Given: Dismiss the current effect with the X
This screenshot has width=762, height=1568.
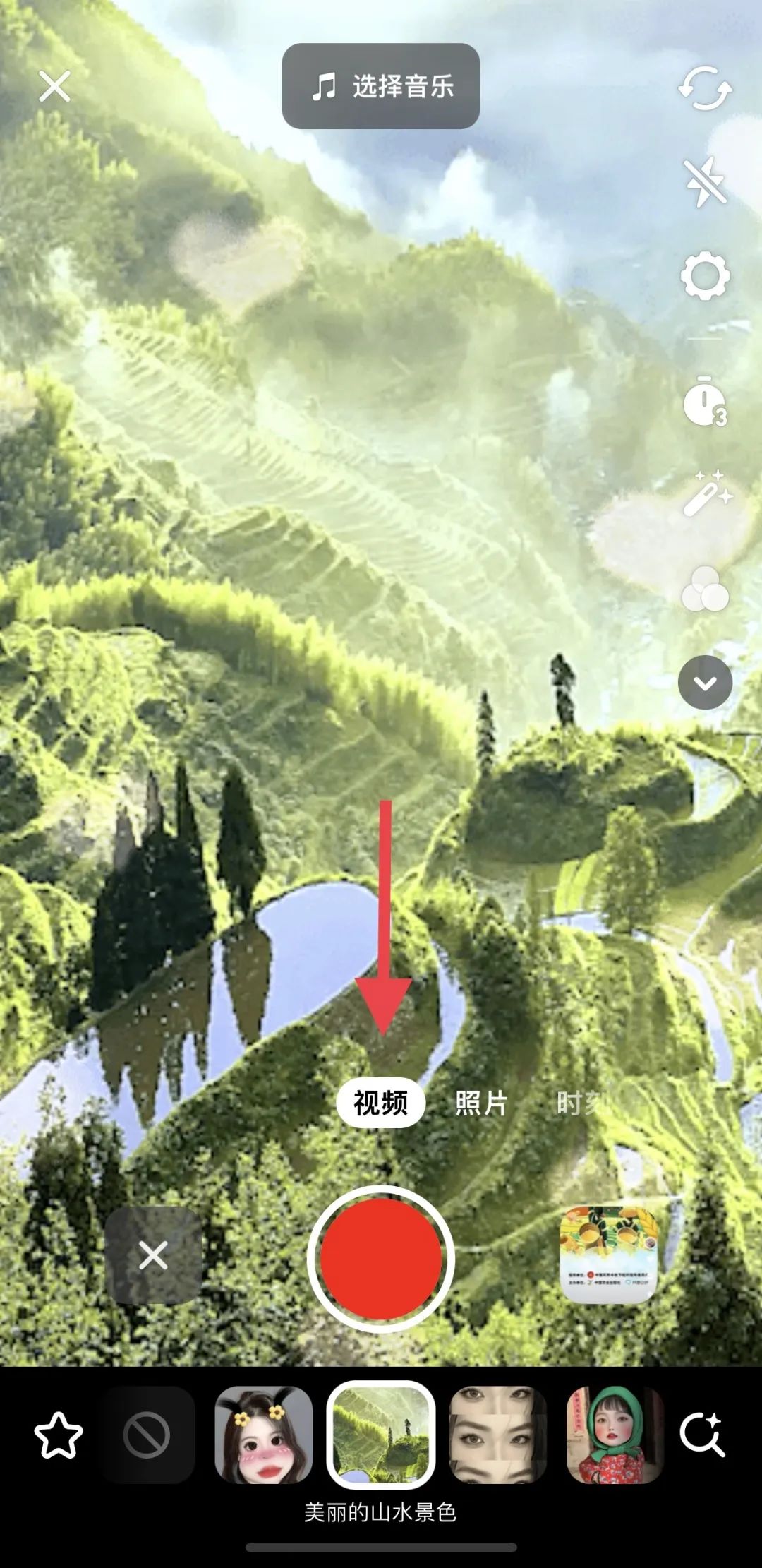Looking at the screenshot, I should click(153, 1256).
